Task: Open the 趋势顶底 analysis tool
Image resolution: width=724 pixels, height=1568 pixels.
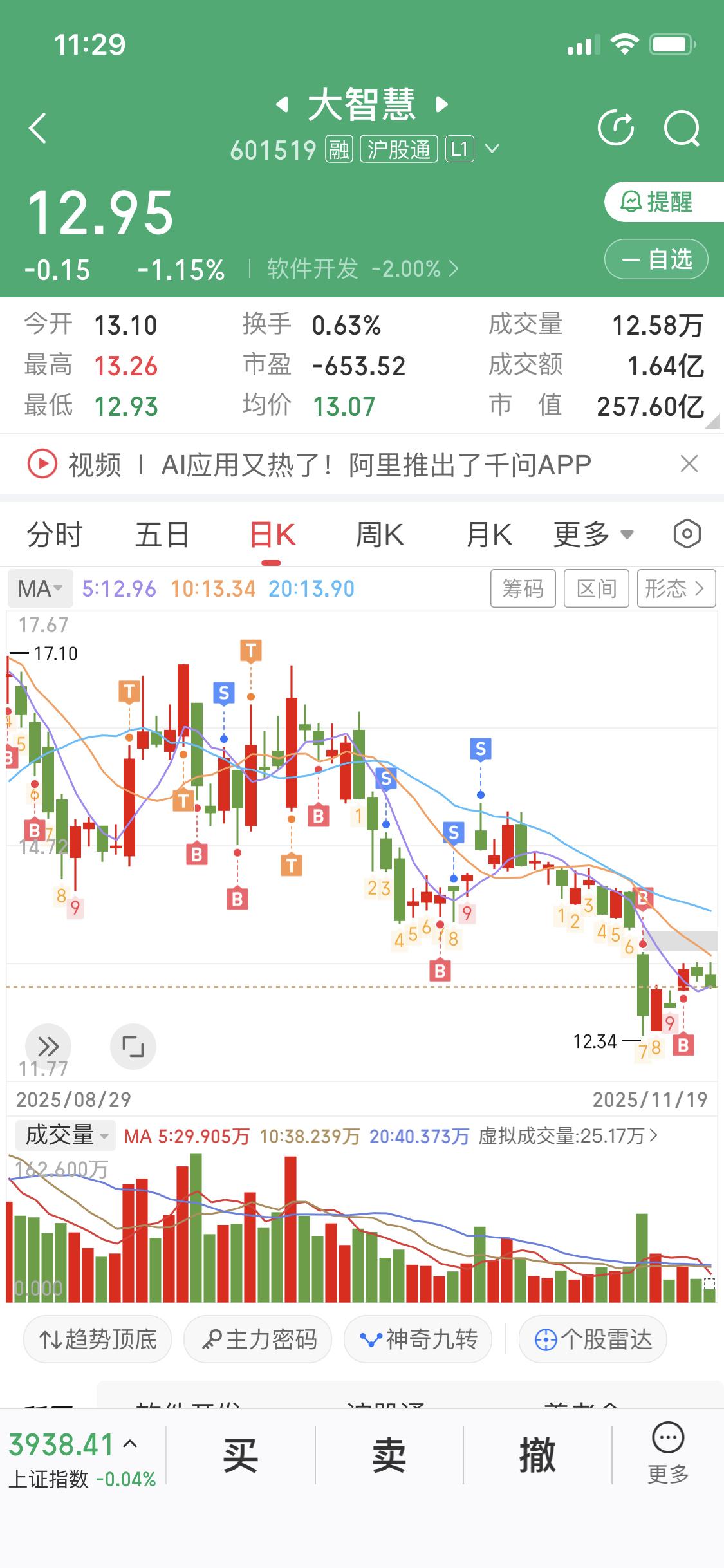Action: tap(97, 1339)
